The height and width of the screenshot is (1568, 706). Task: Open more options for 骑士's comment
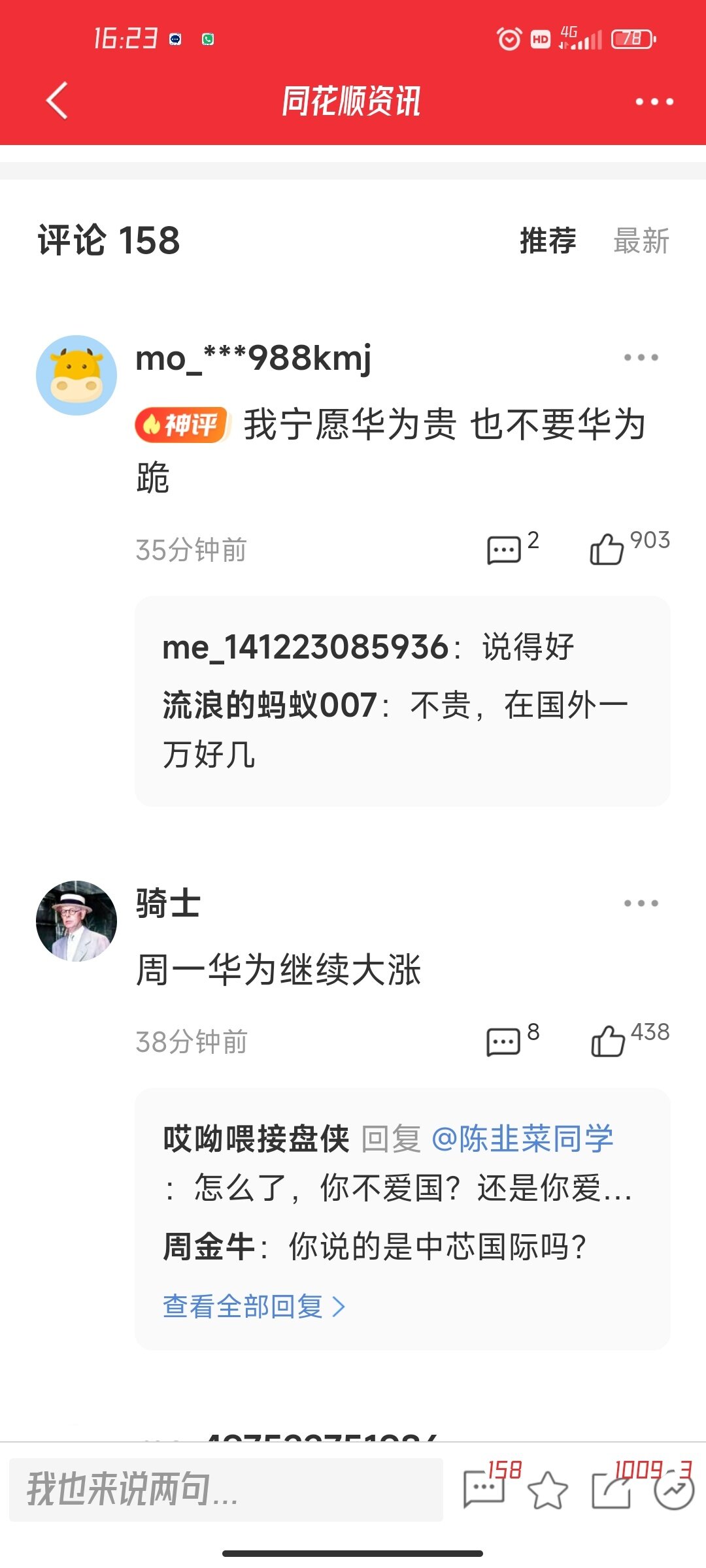point(641,904)
